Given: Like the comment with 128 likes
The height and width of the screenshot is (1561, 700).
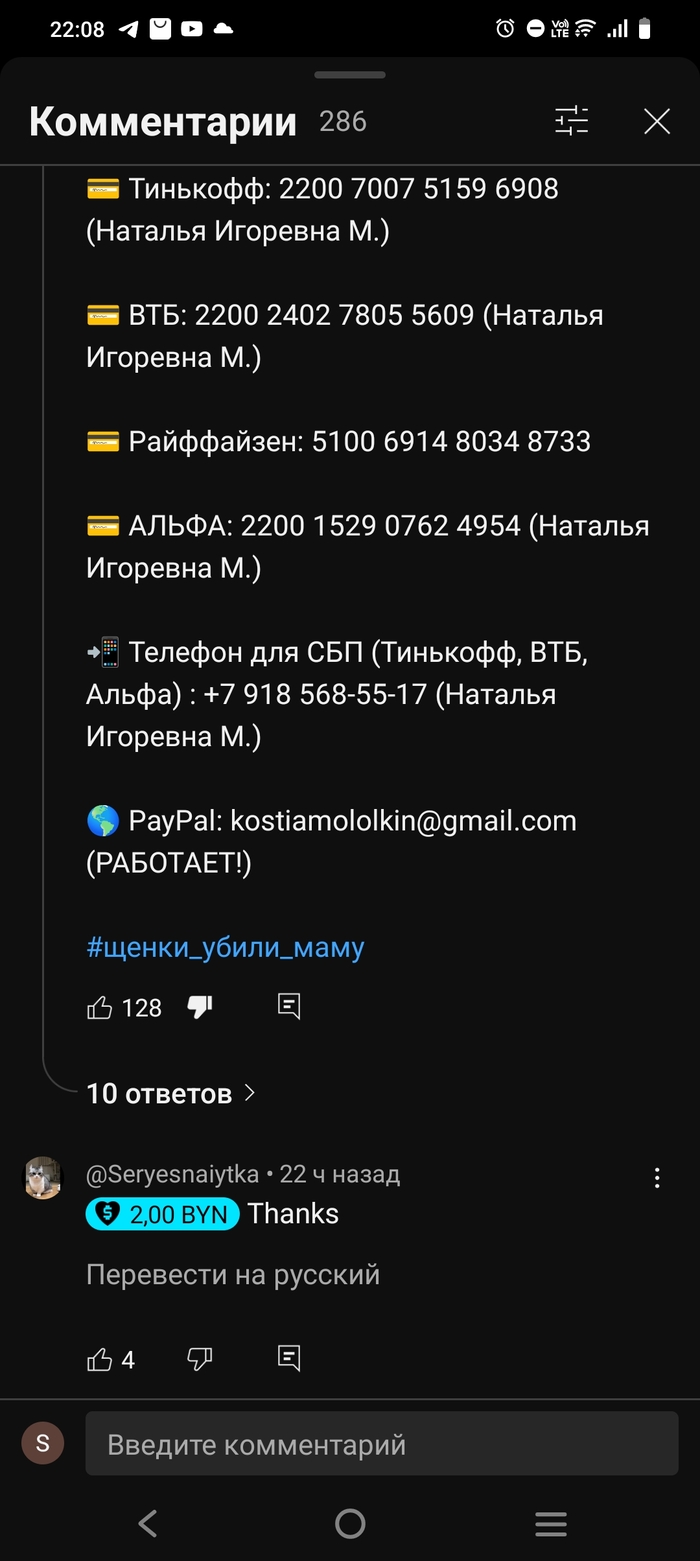Looking at the screenshot, I should tap(100, 1007).
